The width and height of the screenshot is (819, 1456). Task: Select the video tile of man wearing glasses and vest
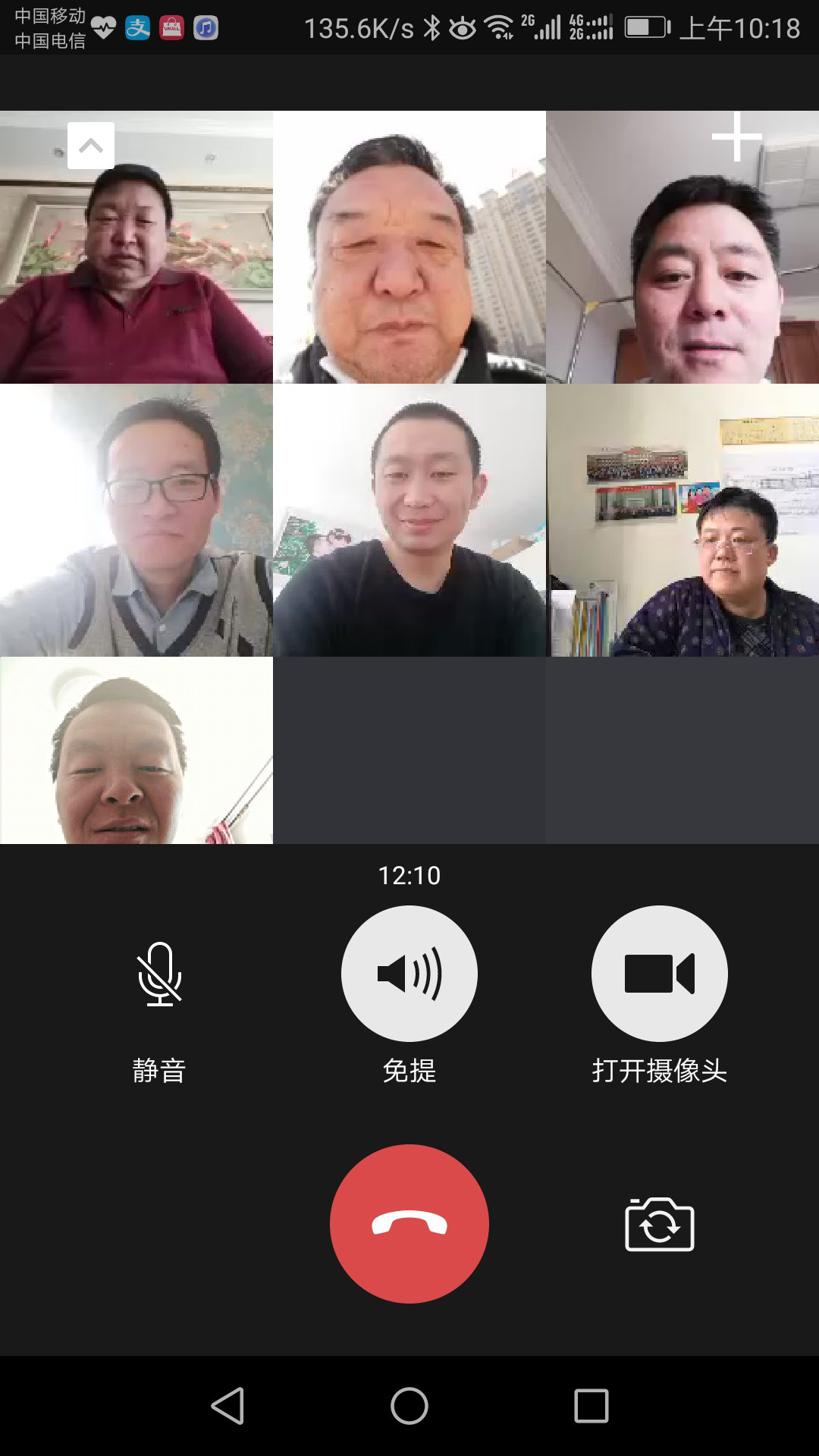tap(136, 520)
